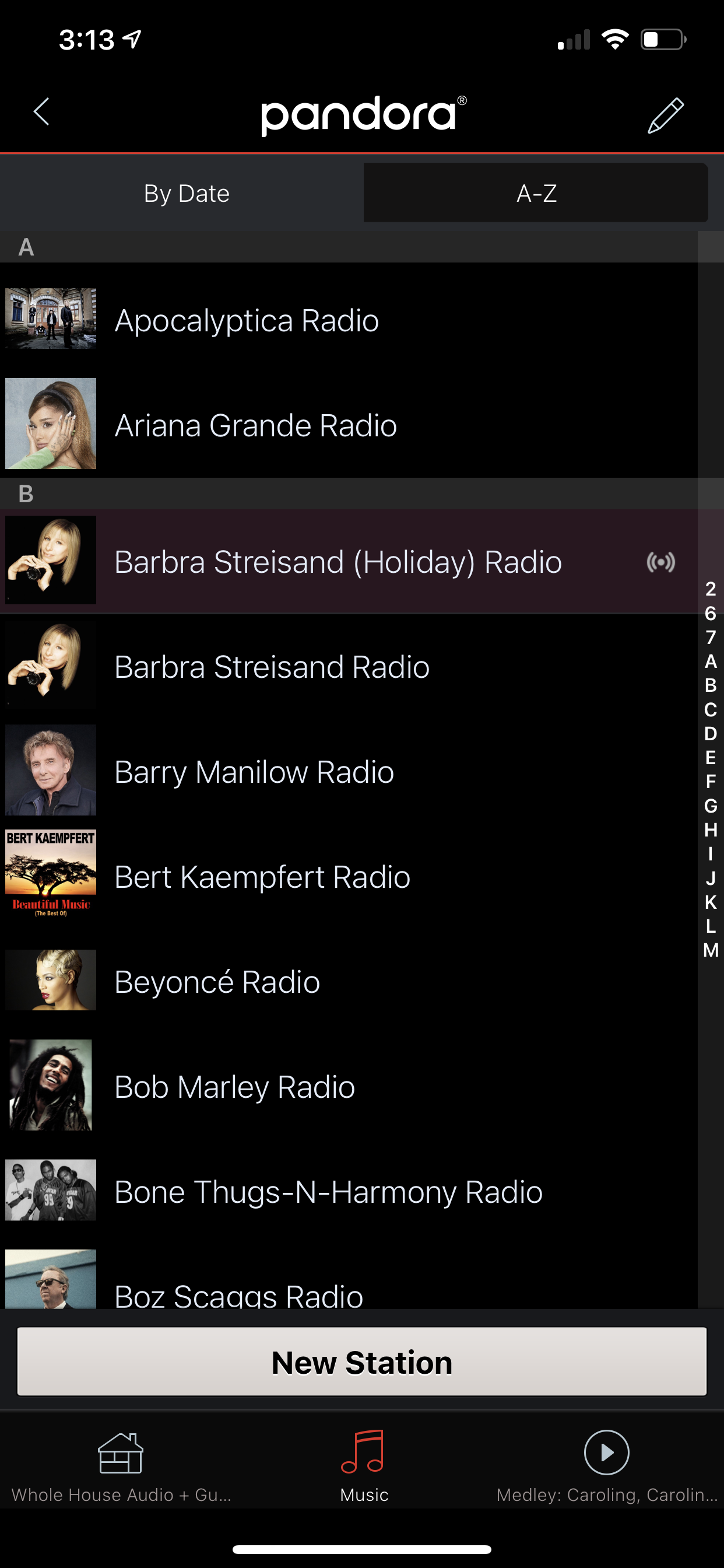
Task: Switch sorting to By Date
Action: (x=185, y=193)
